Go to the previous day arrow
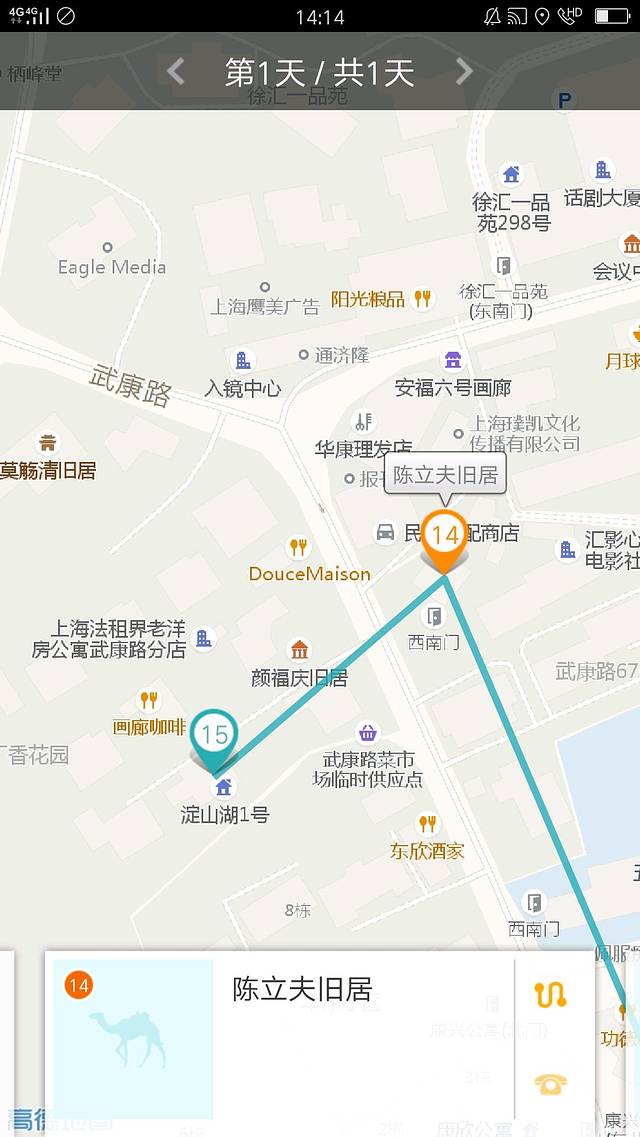The height and width of the screenshot is (1137, 640). 176,72
